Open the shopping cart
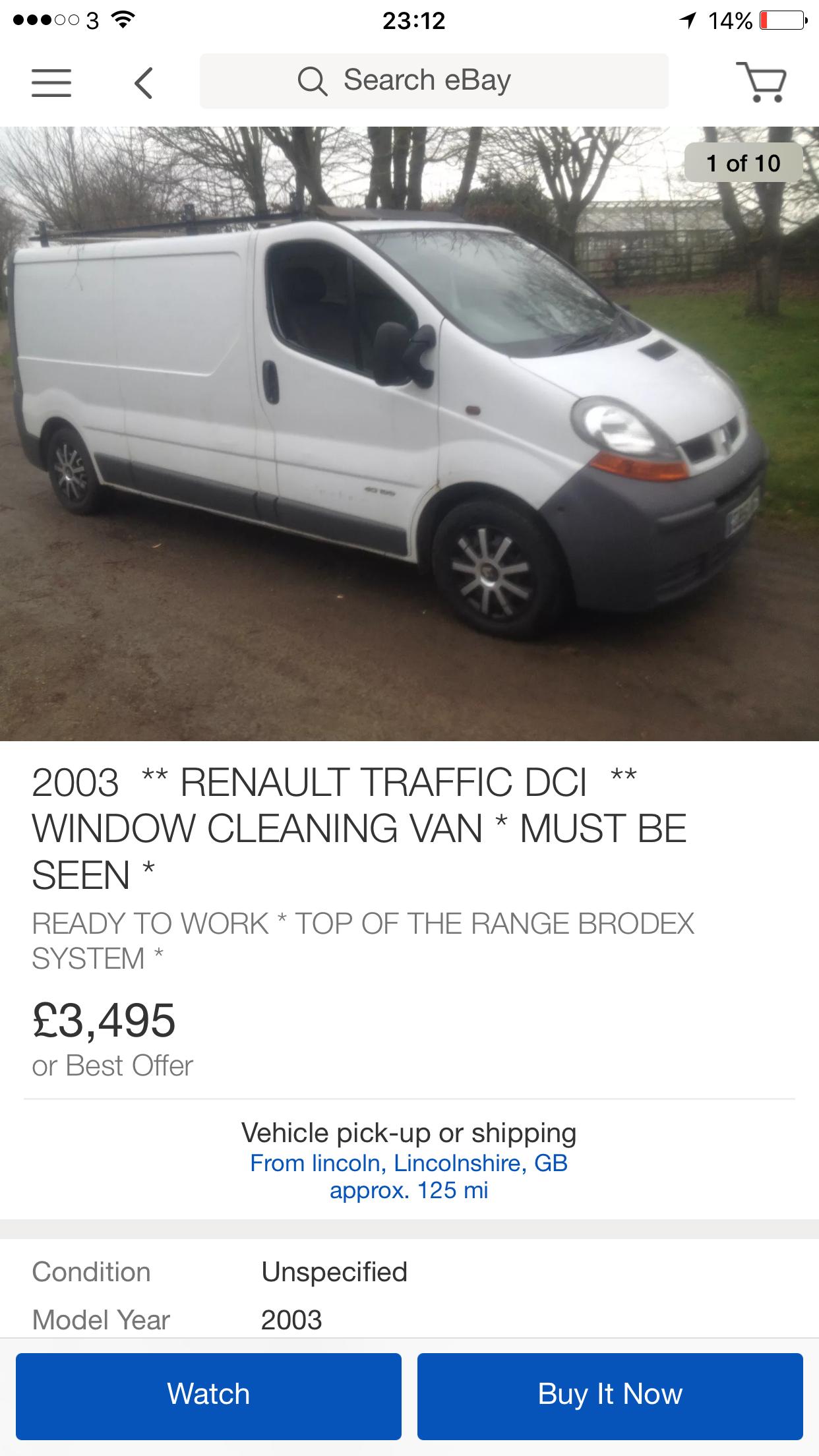Image resolution: width=819 pixels, height=1456 pixels. pyautogui.click(x=761, y=82)
